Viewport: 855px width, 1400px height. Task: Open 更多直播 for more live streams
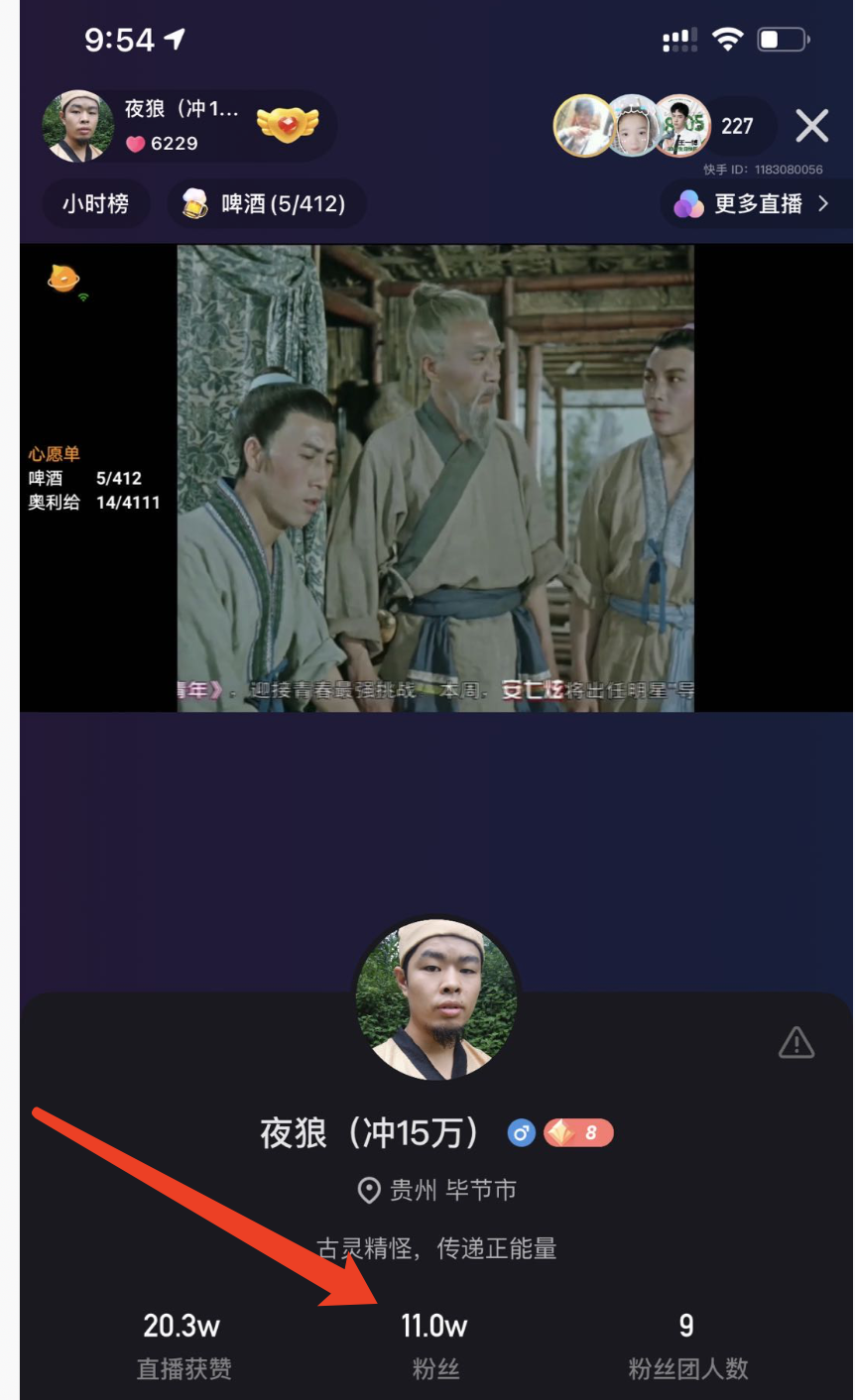click(754, 203)
